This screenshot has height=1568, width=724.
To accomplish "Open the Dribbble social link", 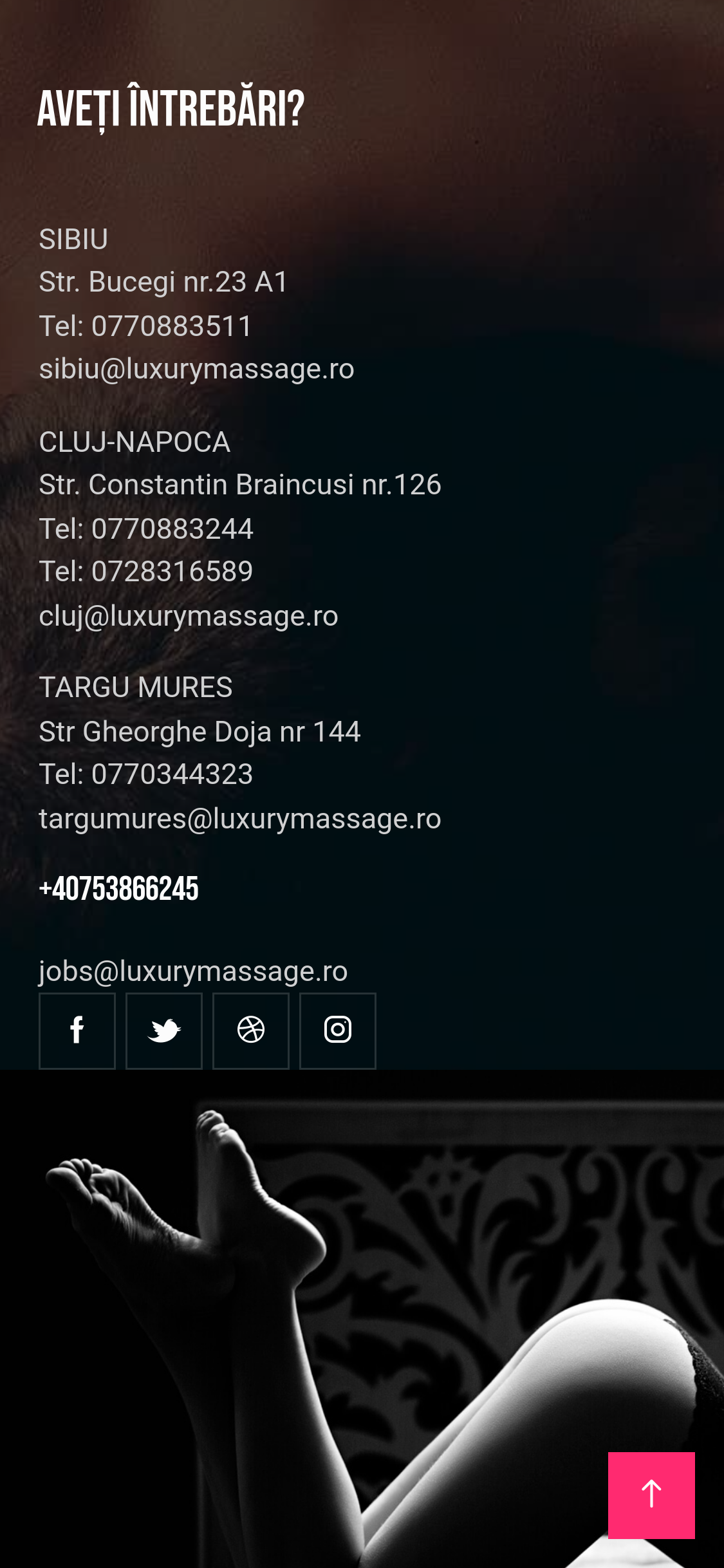I will coord(251,1031).
